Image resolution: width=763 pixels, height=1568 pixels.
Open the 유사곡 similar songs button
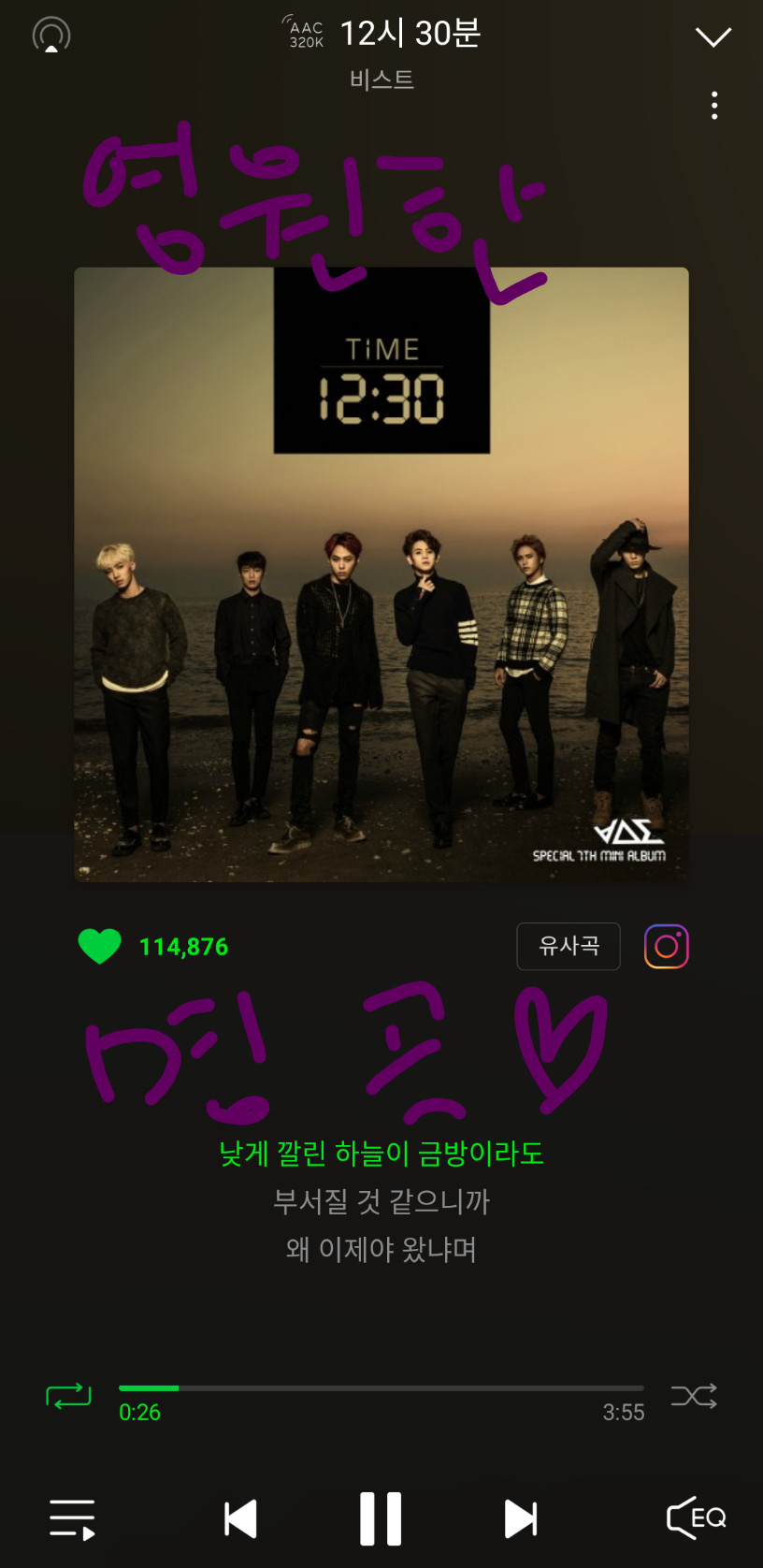pyautogui.click(x=568, y=946)
